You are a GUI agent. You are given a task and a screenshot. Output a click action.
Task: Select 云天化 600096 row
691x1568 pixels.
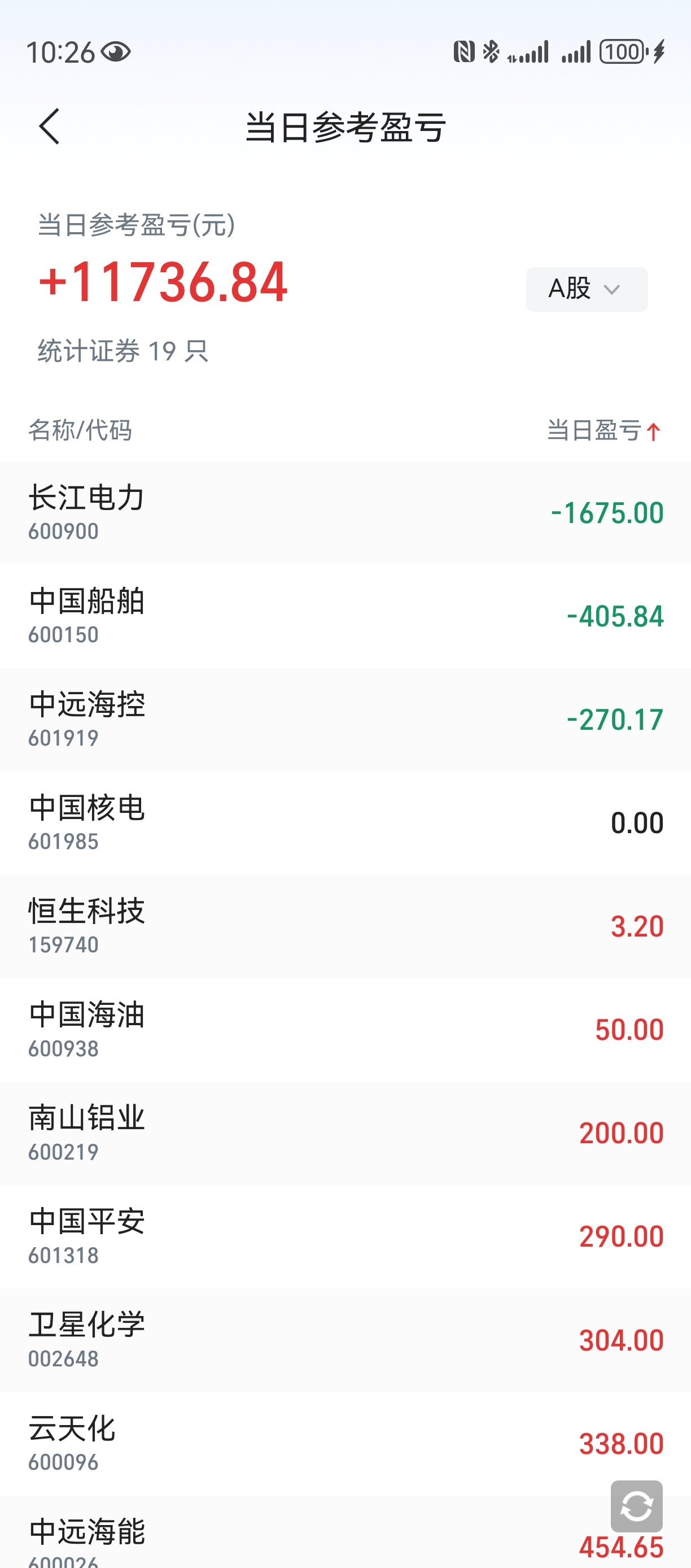pyautogui.click(x=345, y=1444)
